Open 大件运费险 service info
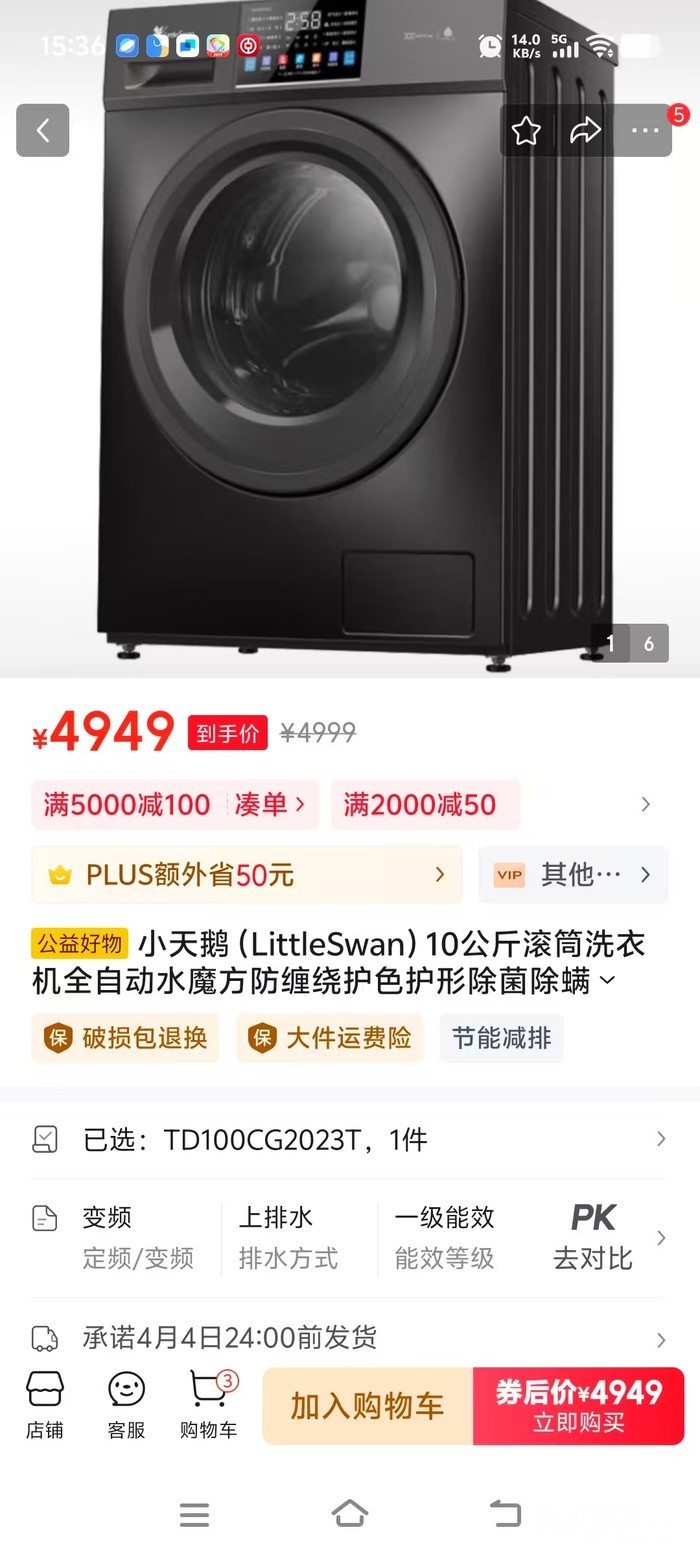The width and height of the screenshot is (700, 1556). coord(329,1038)
